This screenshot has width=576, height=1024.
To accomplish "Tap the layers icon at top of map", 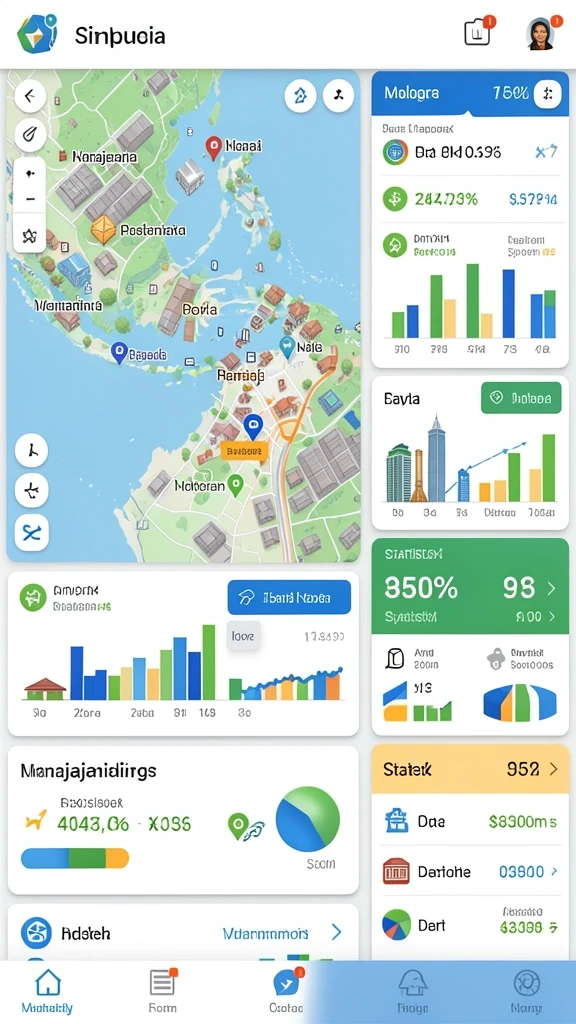I will coord(300,97).
